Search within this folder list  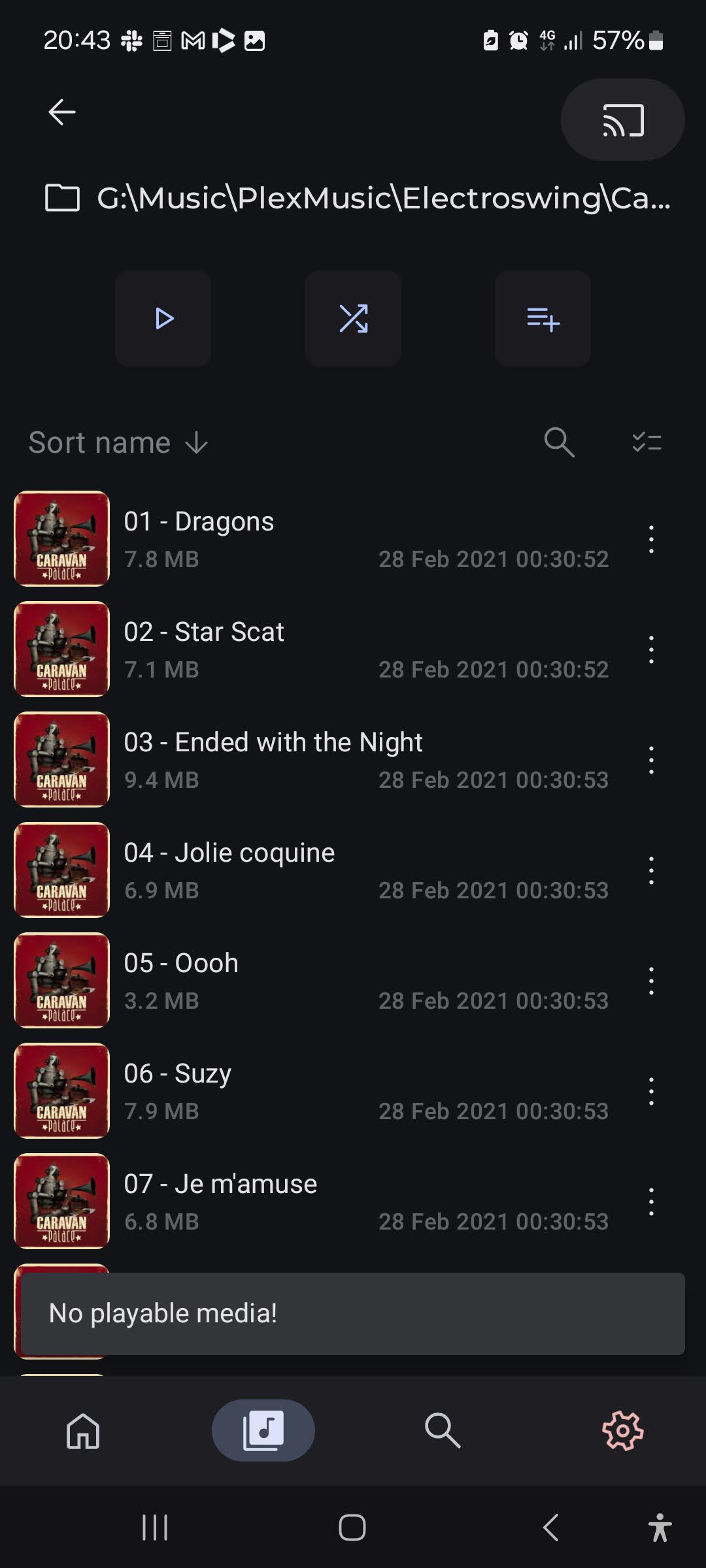click(559, 442)
